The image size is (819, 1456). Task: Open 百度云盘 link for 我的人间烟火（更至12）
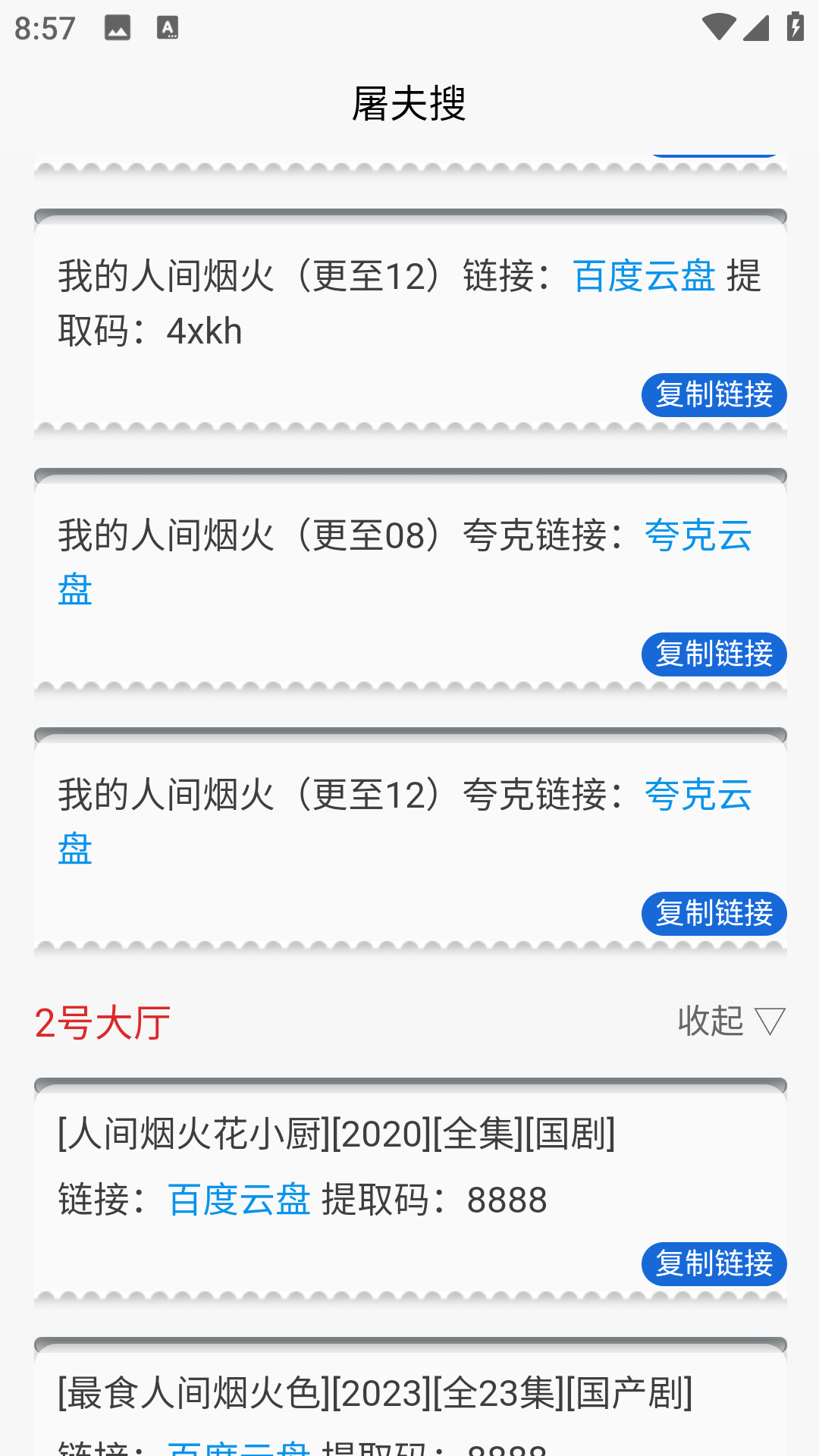tap(644, 276)
